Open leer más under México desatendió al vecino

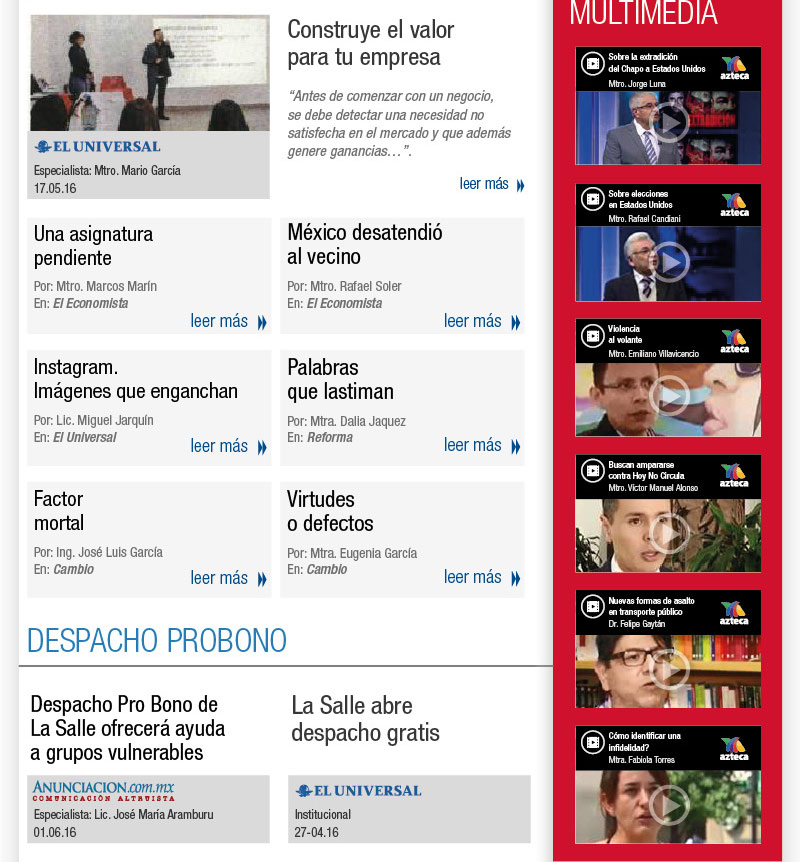coord(482,321)
